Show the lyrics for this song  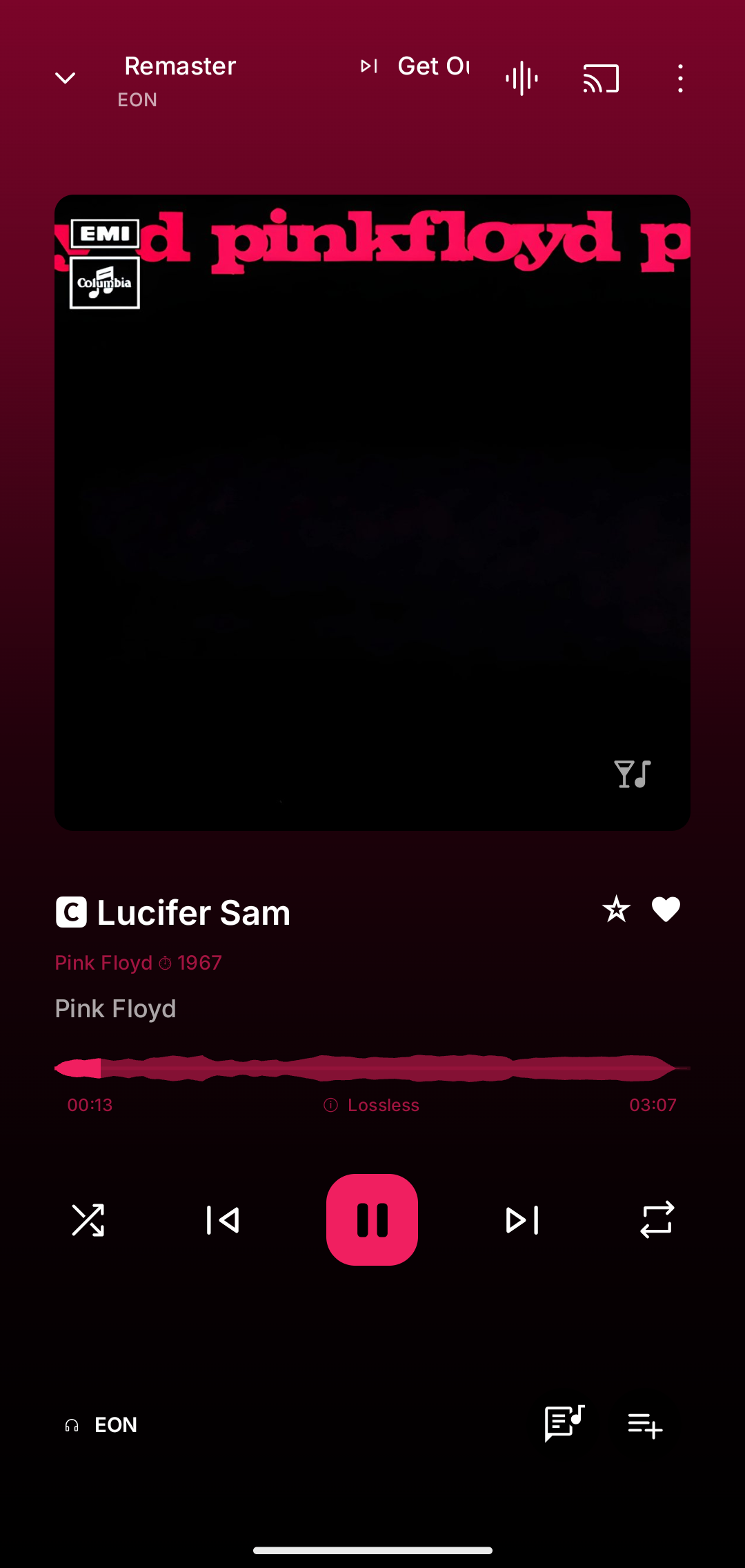tap(564, 1423)
